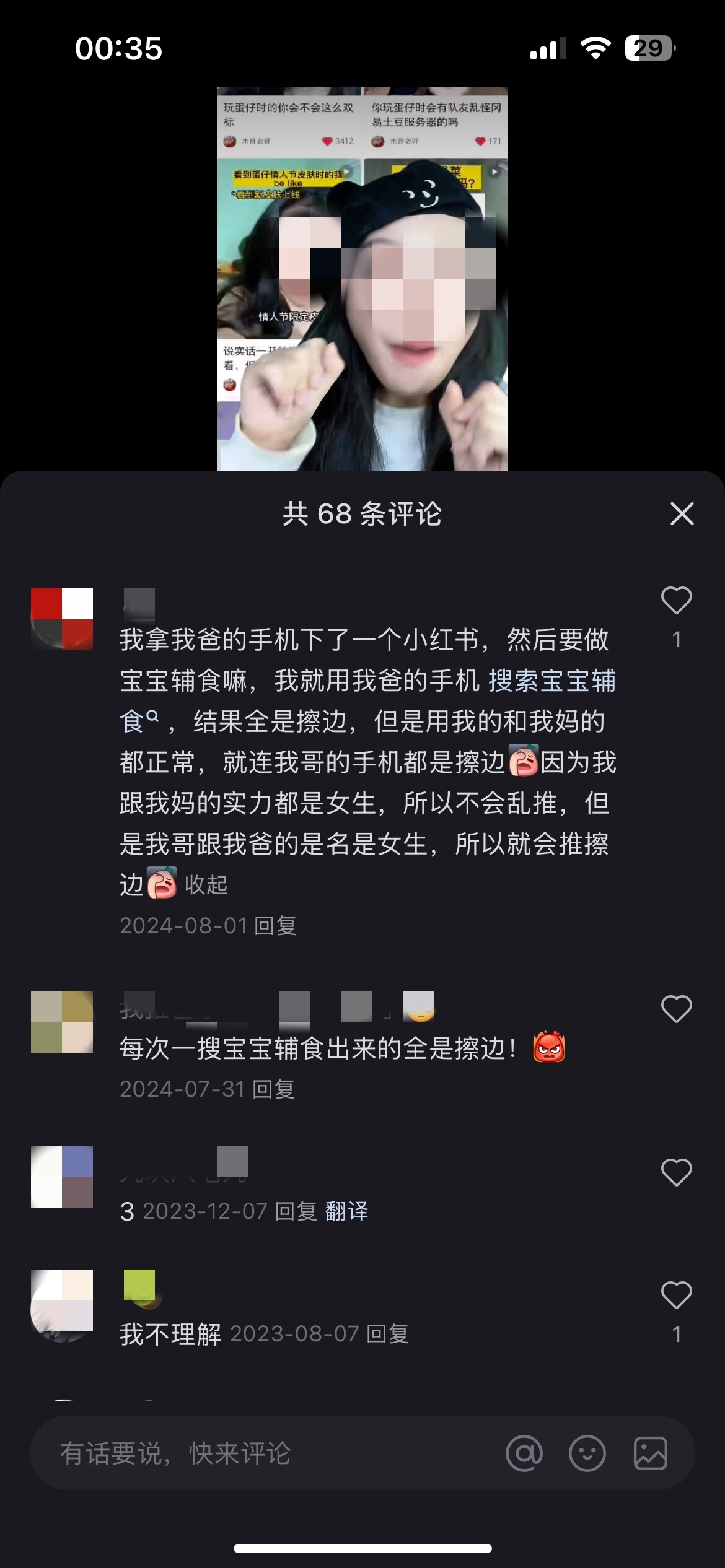Collapse the long comment with 收起
This screenshot has width=725, height=1568.
[206, 885]
